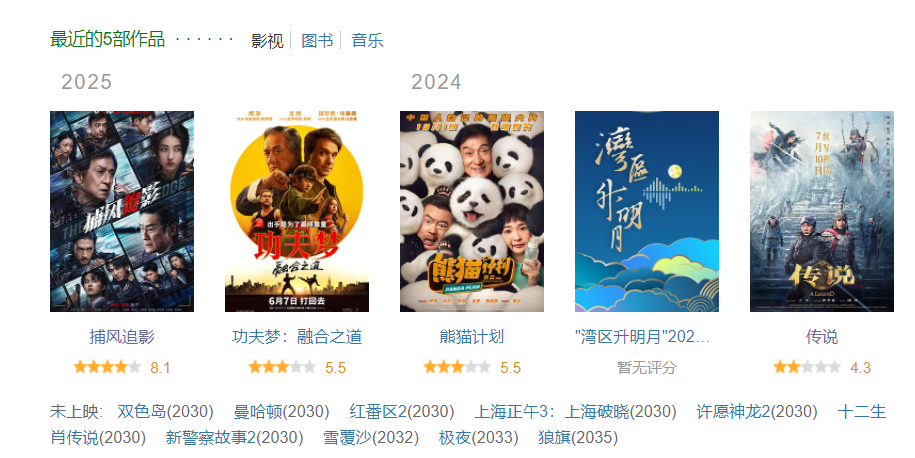
Task: Open upcoming film 曼哈顿(2030)
Action: (281, 411)
